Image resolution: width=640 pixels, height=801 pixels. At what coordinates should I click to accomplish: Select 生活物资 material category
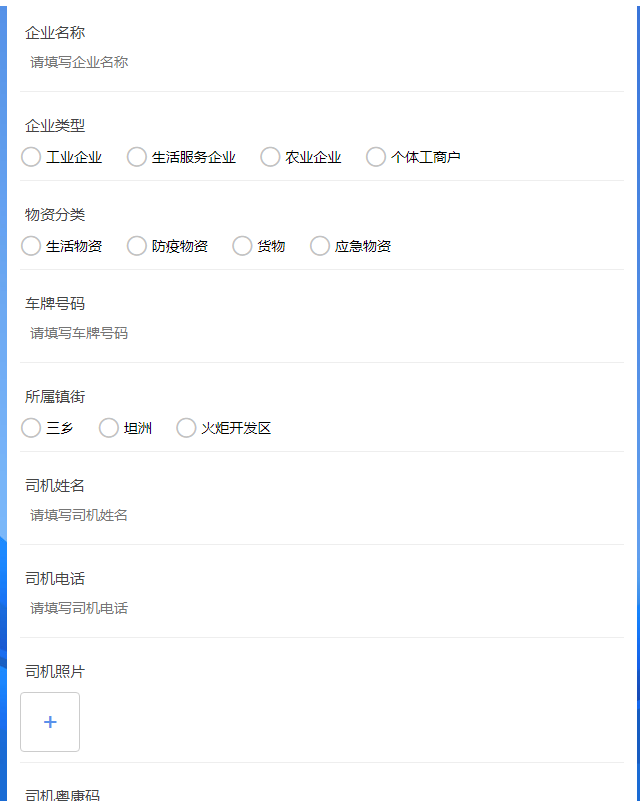pos(31,246)
